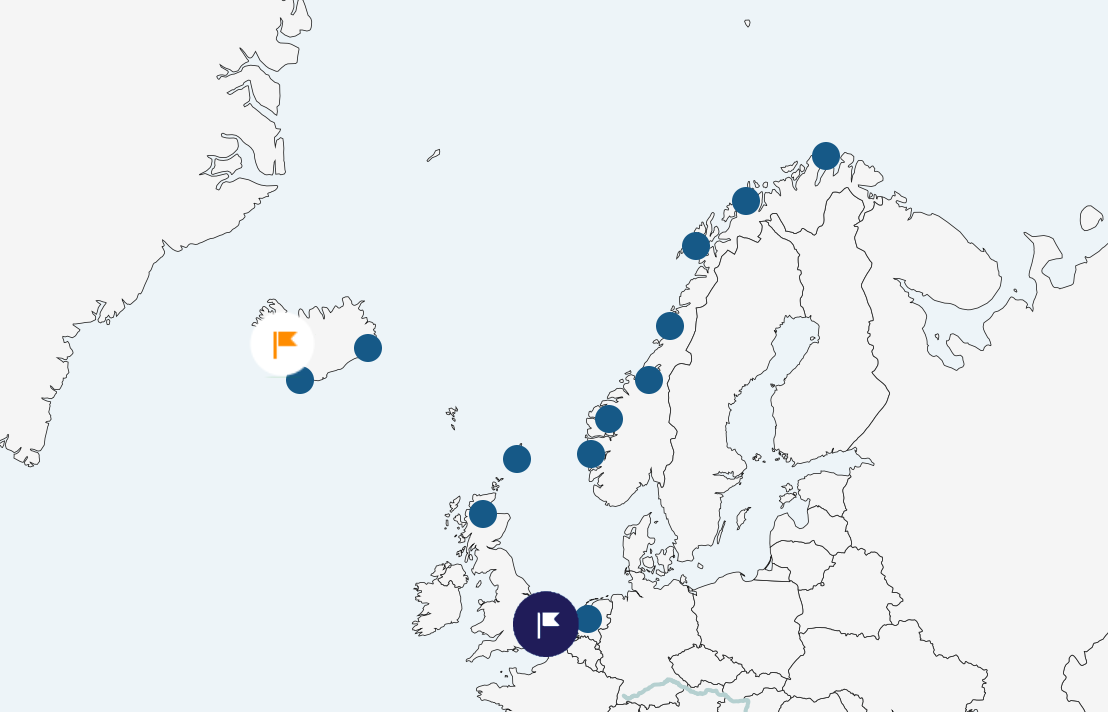
Task: Open the blue marker on the Netherlands coast
Action: [x=589, y=619]
